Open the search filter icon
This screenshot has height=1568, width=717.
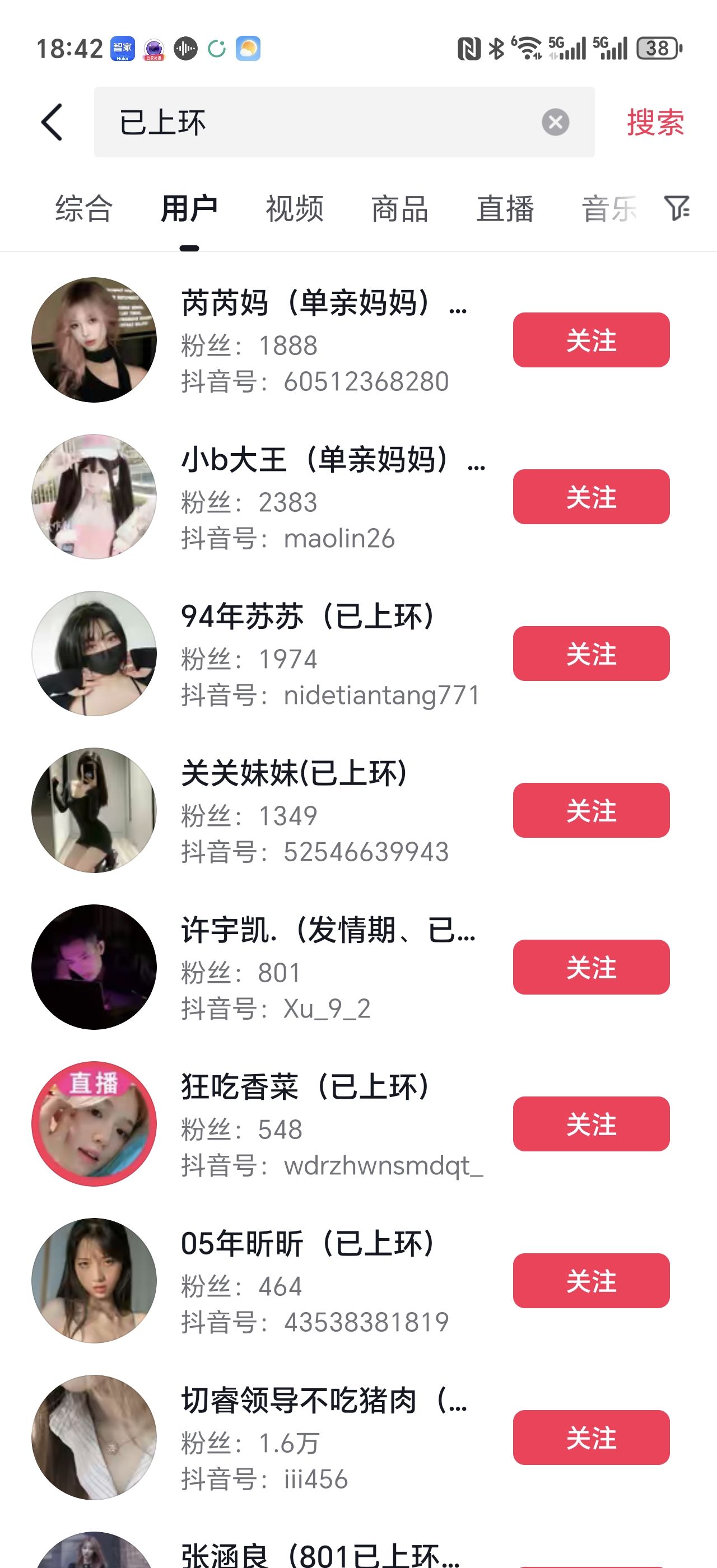tap(677, 208)
